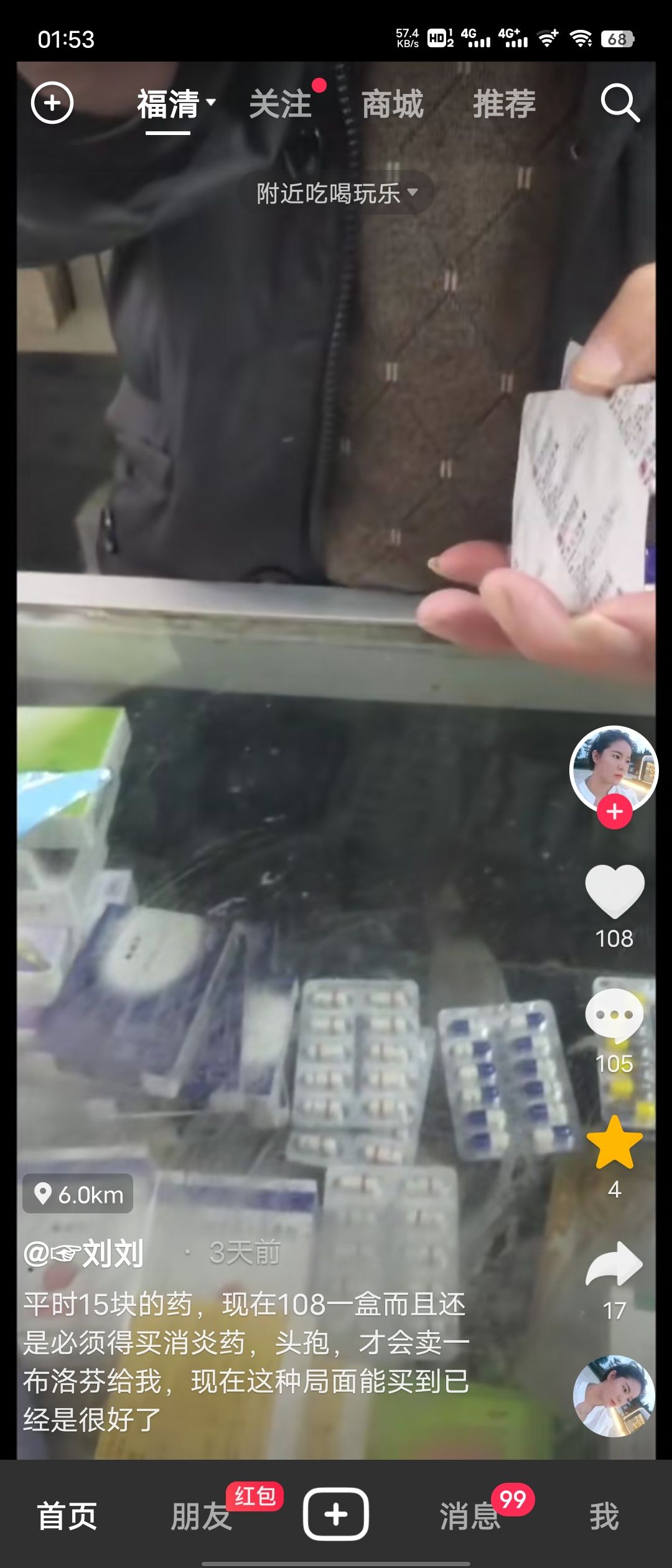Screen dimensions: 672x1568
Task: Toggle the favorite star icon
Action: [614, 1142]
